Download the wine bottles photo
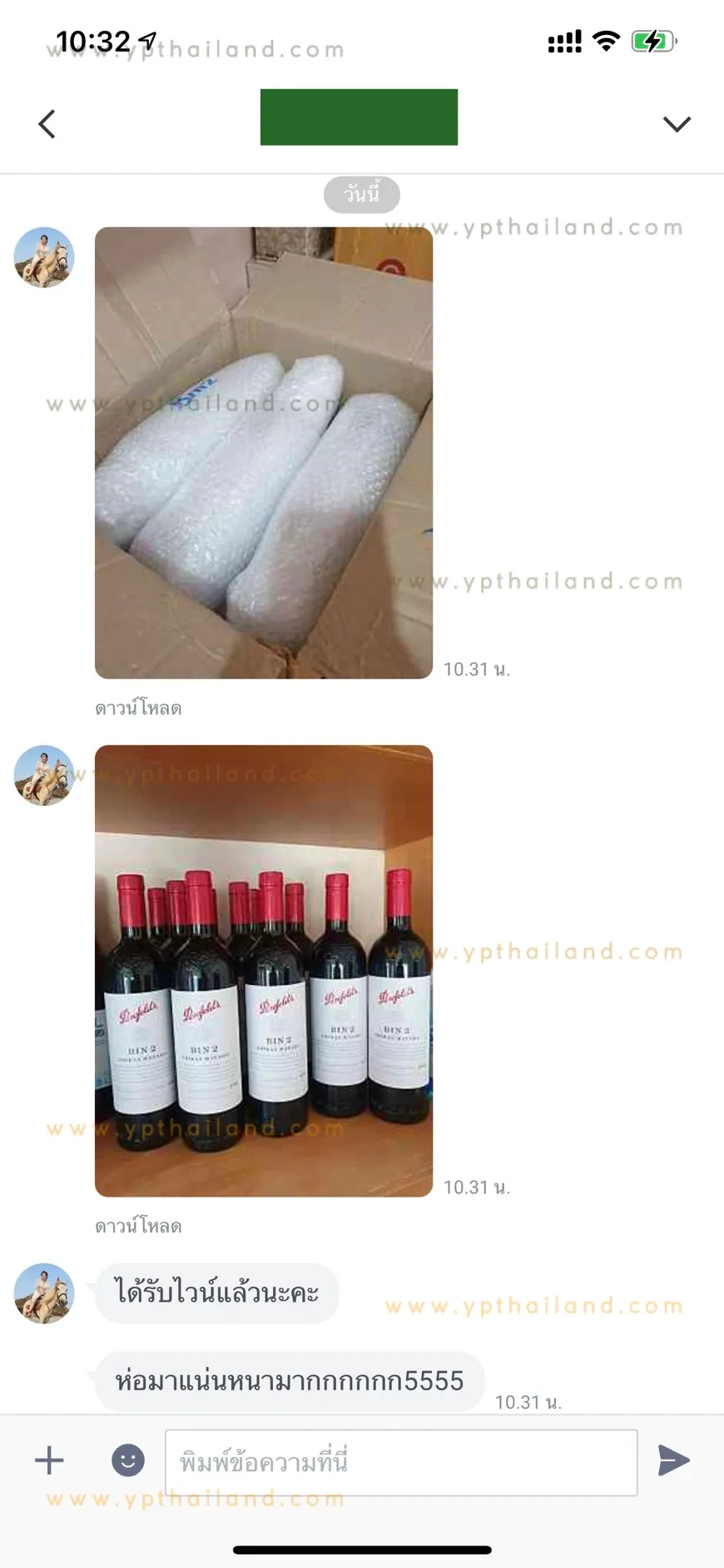 tap(138, 1226)
